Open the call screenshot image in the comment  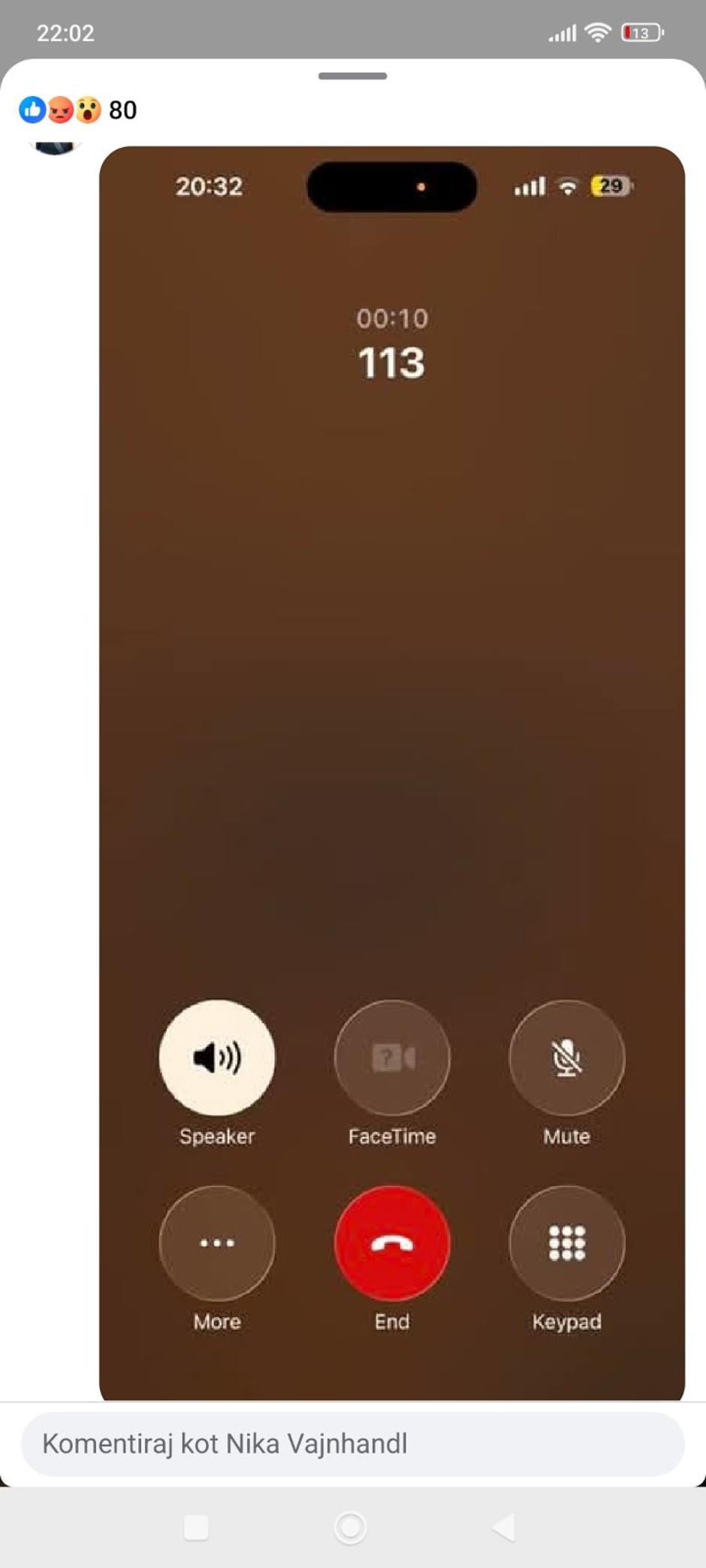(x=391, y=751)
